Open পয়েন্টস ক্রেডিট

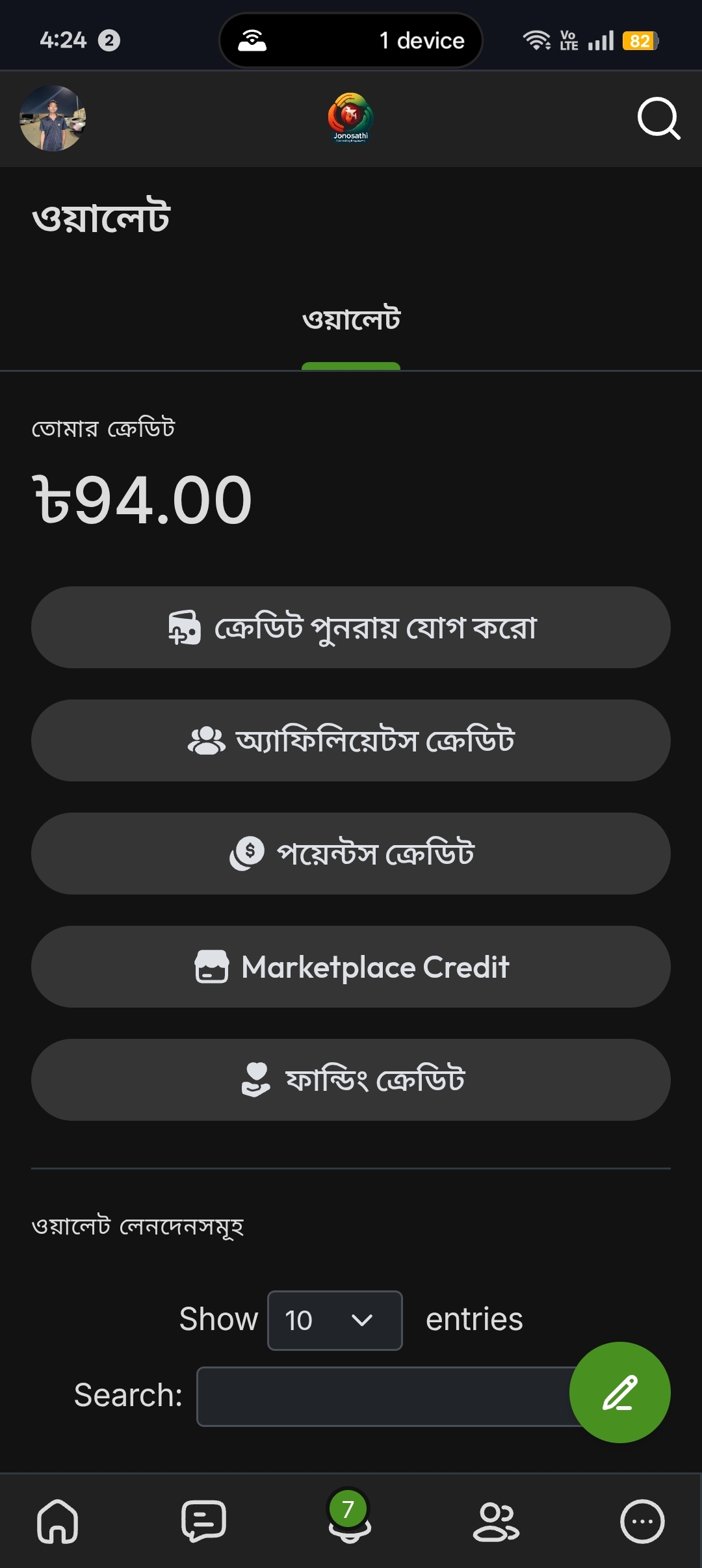coord(351,854)
